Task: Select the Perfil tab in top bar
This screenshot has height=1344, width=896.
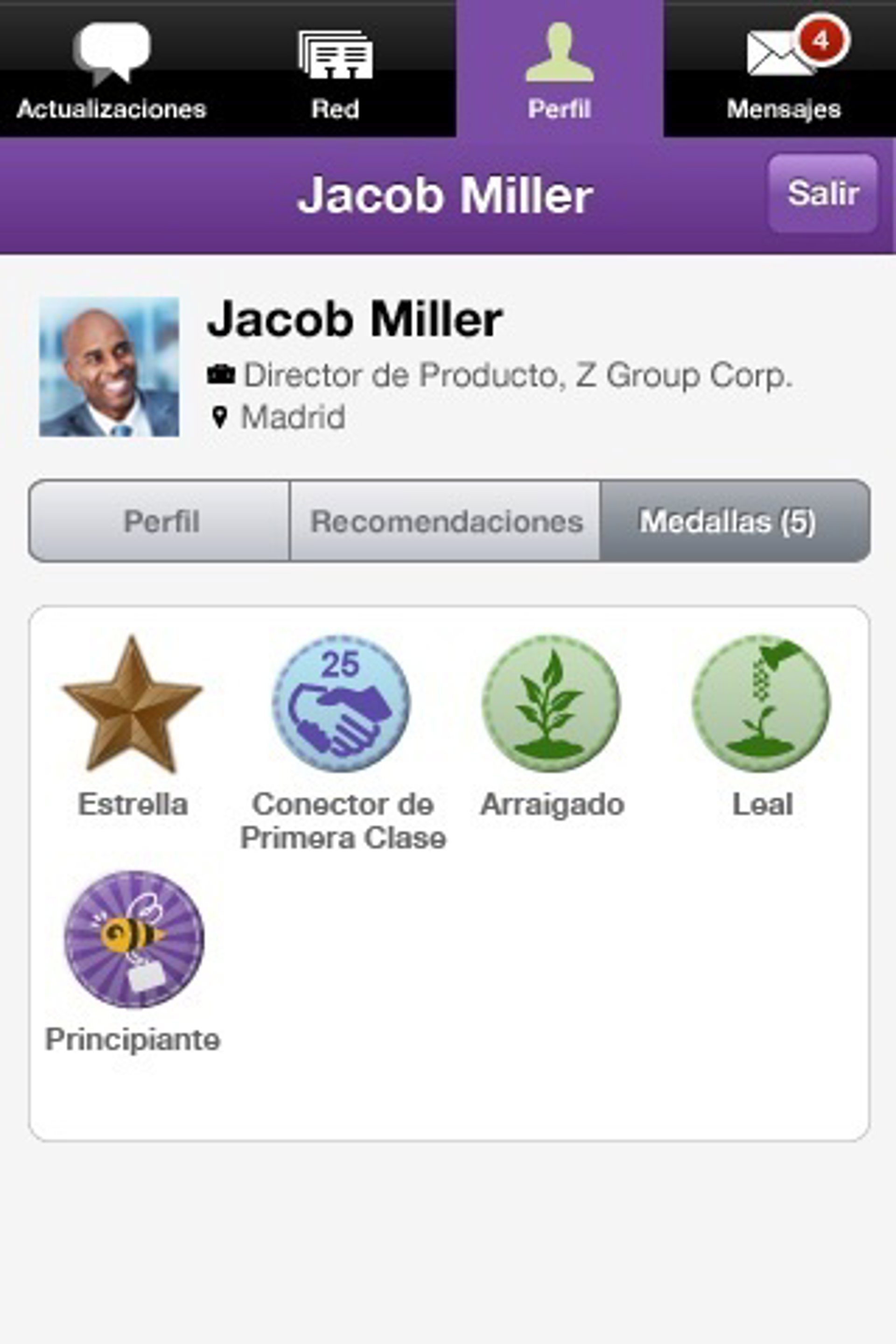Action: (x=560, y=70)
